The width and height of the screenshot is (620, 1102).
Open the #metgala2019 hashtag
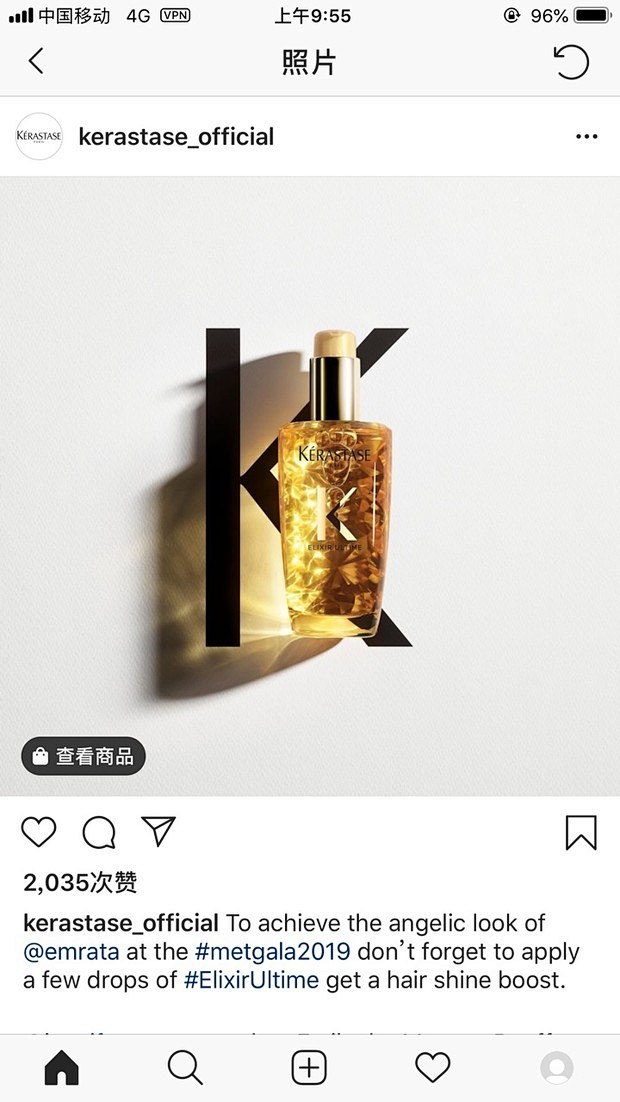click(x=272, y=952)
